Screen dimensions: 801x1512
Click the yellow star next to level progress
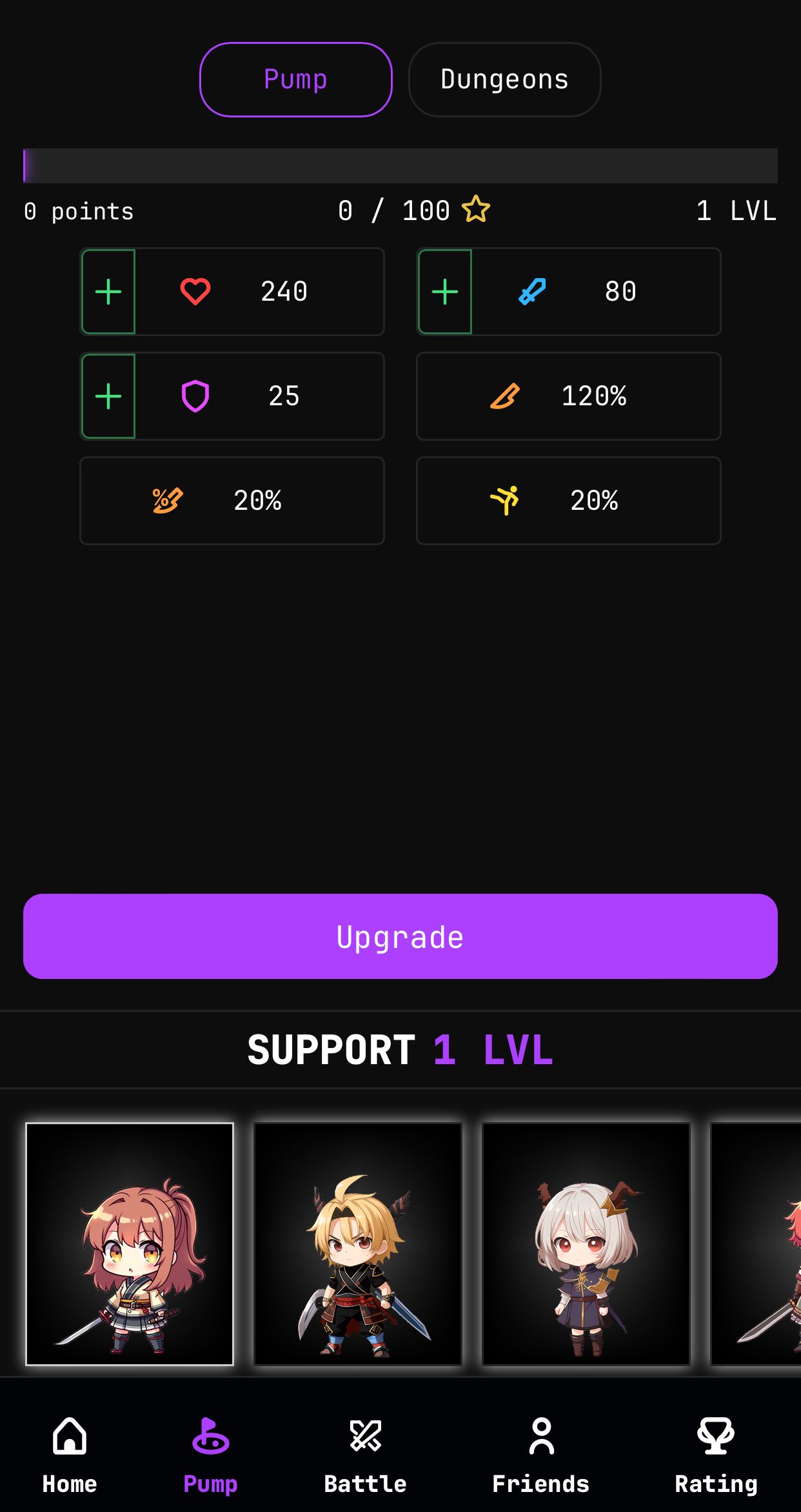pos(476,209)
